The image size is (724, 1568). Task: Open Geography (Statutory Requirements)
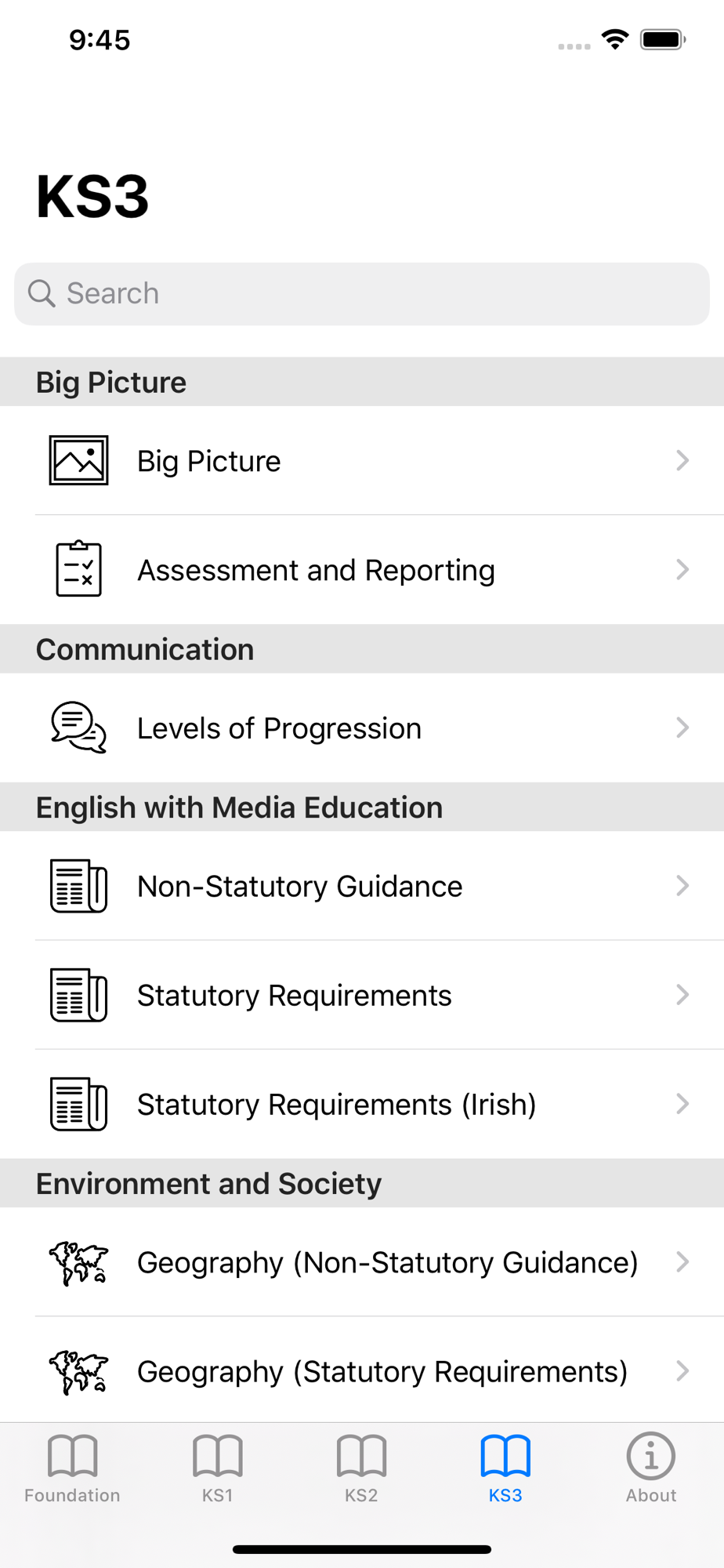362,1370
